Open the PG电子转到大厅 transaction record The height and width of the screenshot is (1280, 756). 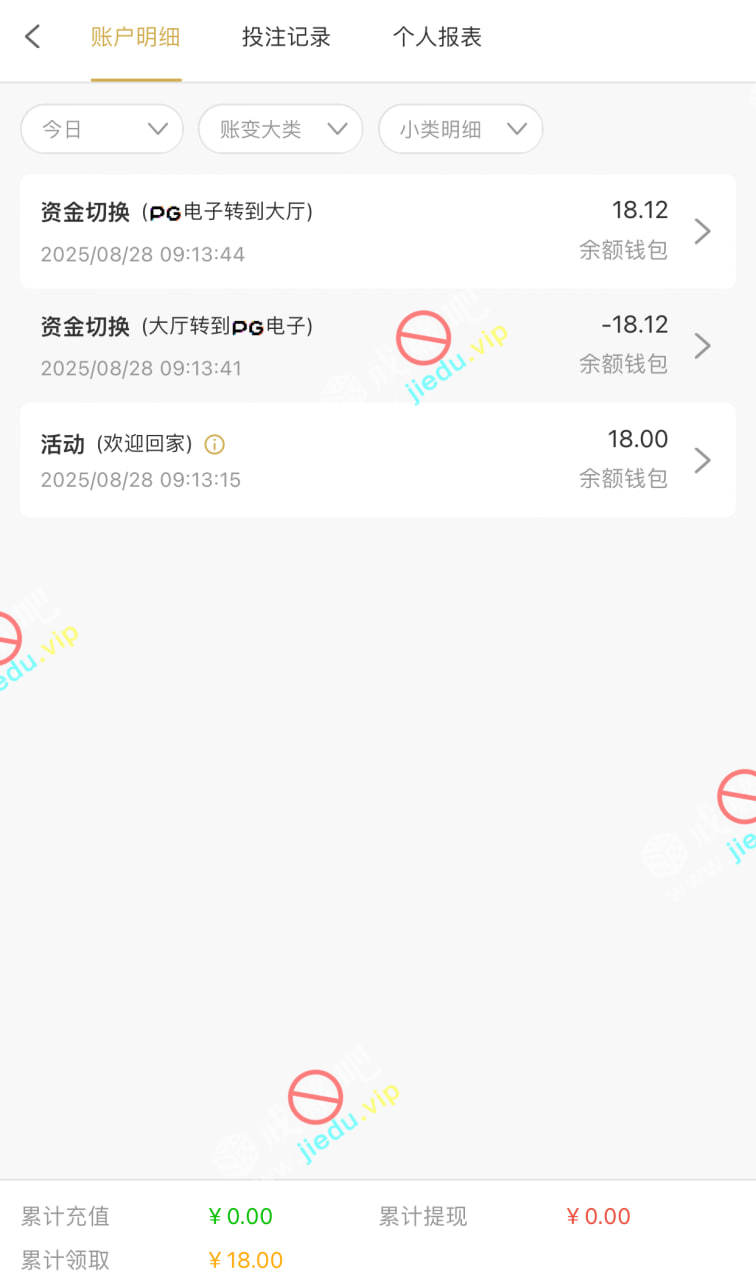[377, 231]
